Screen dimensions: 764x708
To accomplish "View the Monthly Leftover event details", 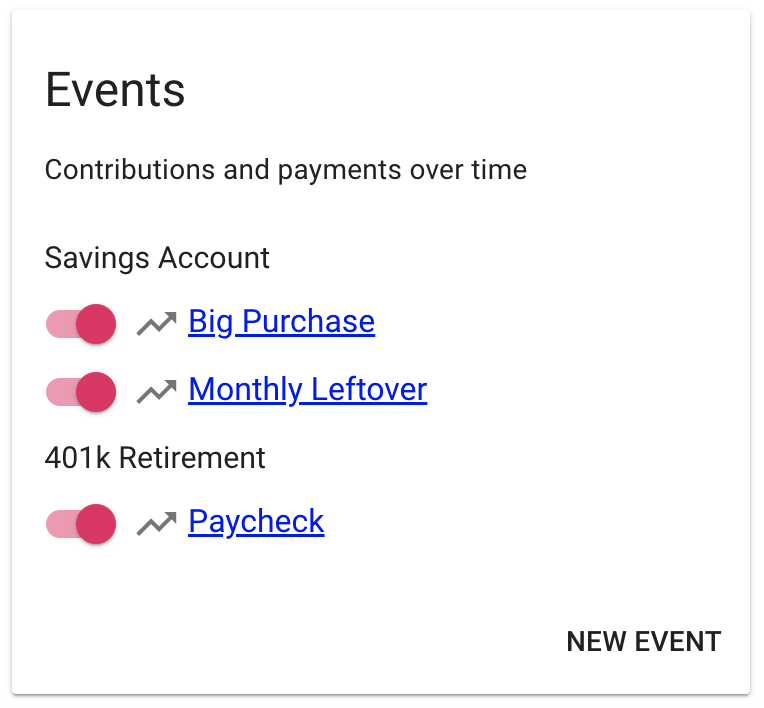I will (307, 389).
